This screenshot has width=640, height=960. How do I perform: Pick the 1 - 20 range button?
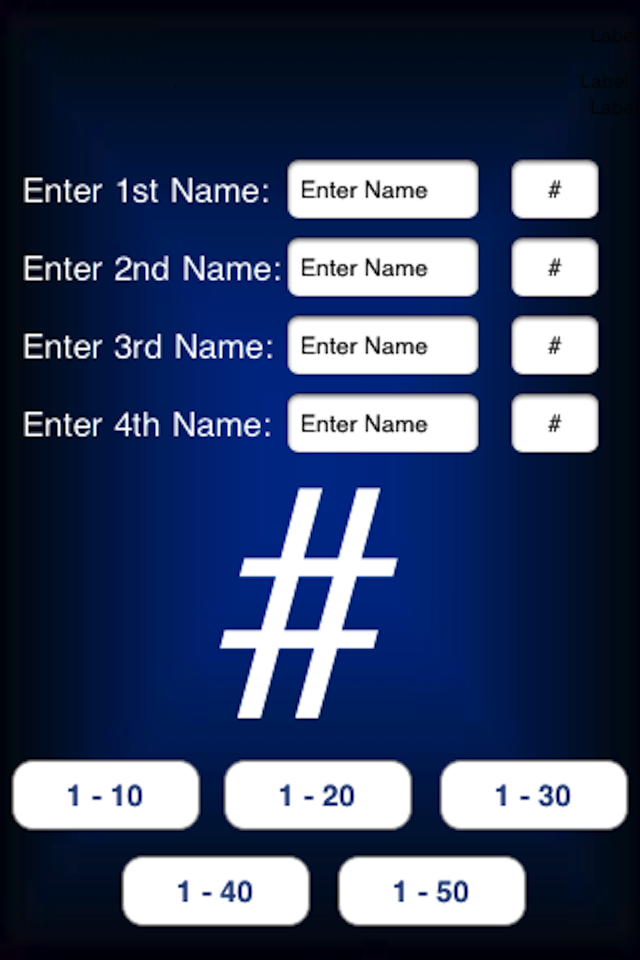pos(318,796)
